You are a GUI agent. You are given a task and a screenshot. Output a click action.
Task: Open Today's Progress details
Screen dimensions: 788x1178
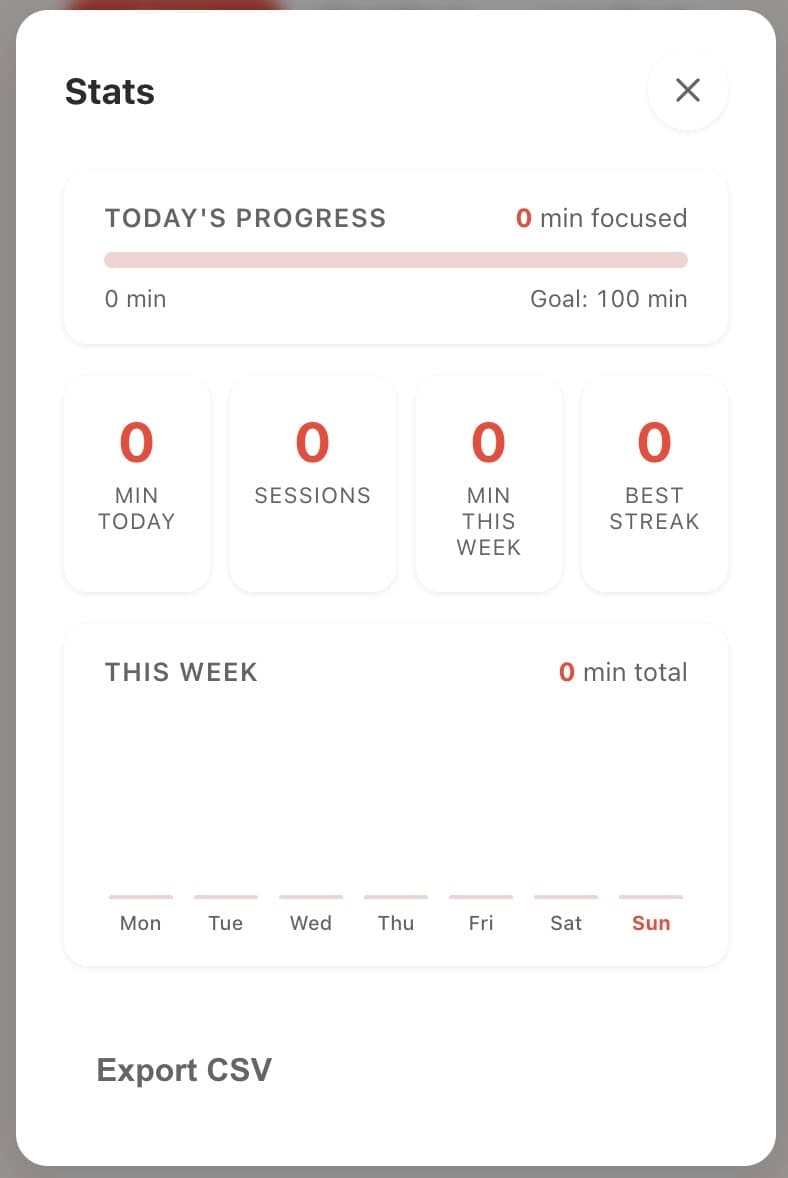[x=245, y=218]
